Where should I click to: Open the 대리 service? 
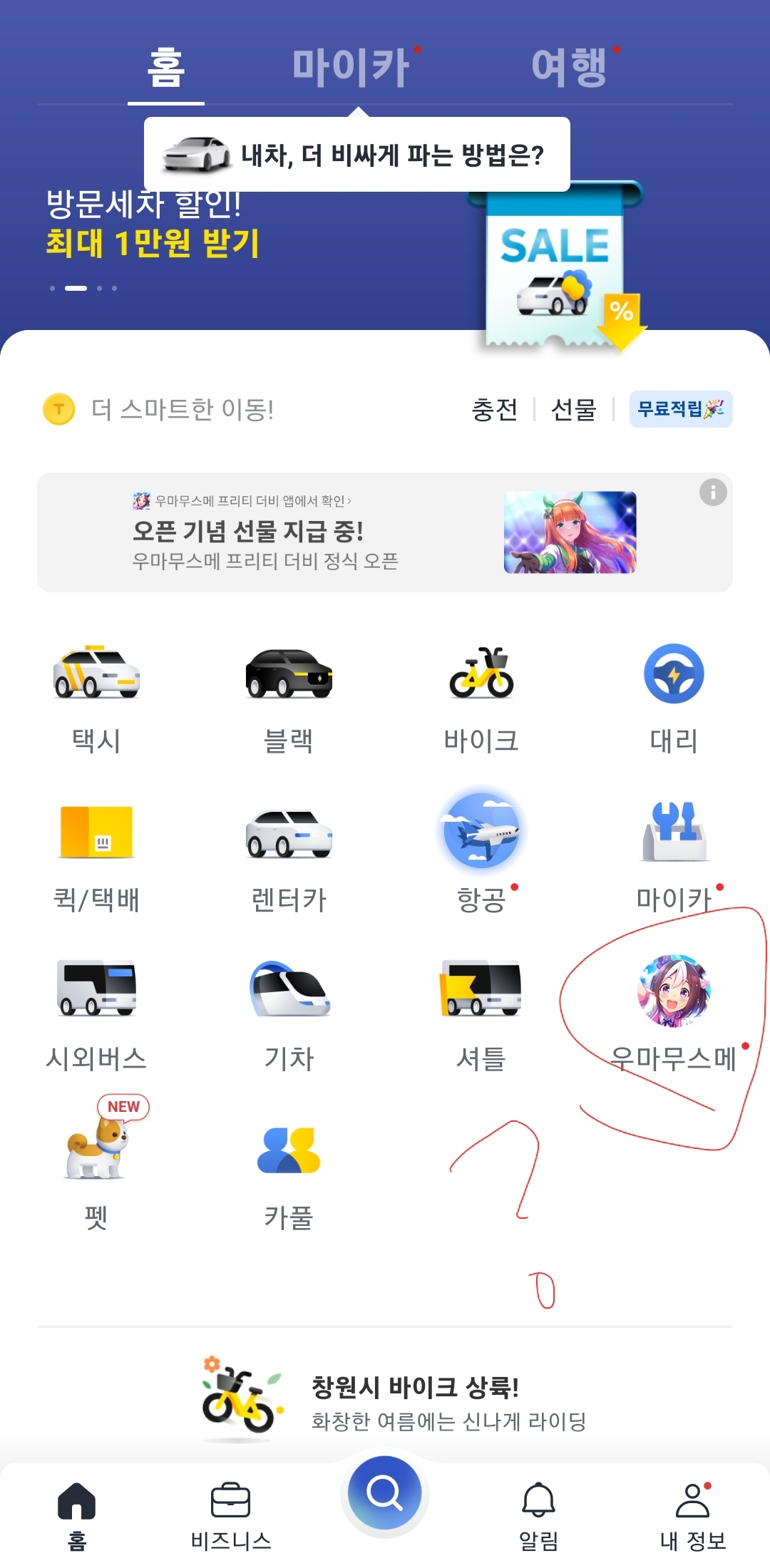674,698
